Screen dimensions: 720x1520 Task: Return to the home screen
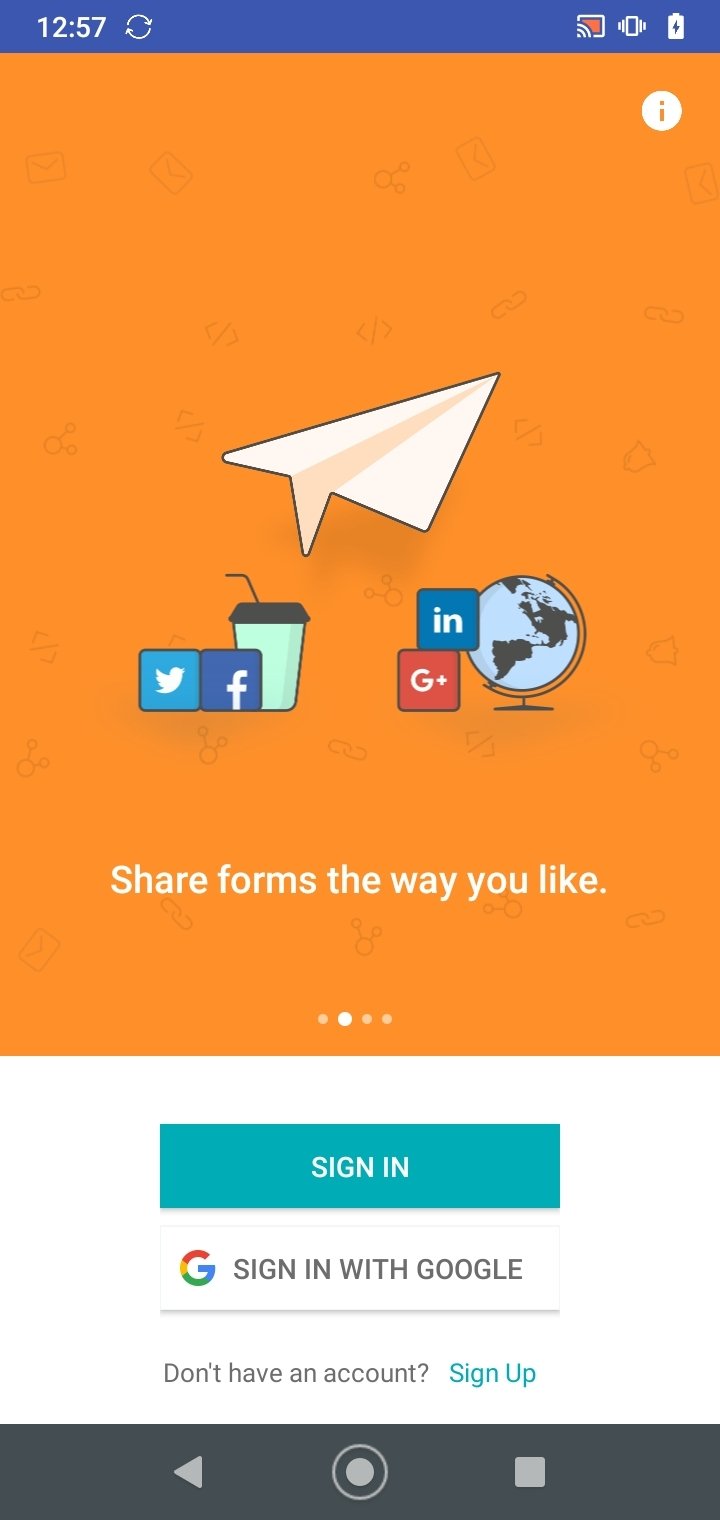coord(360,1471)
